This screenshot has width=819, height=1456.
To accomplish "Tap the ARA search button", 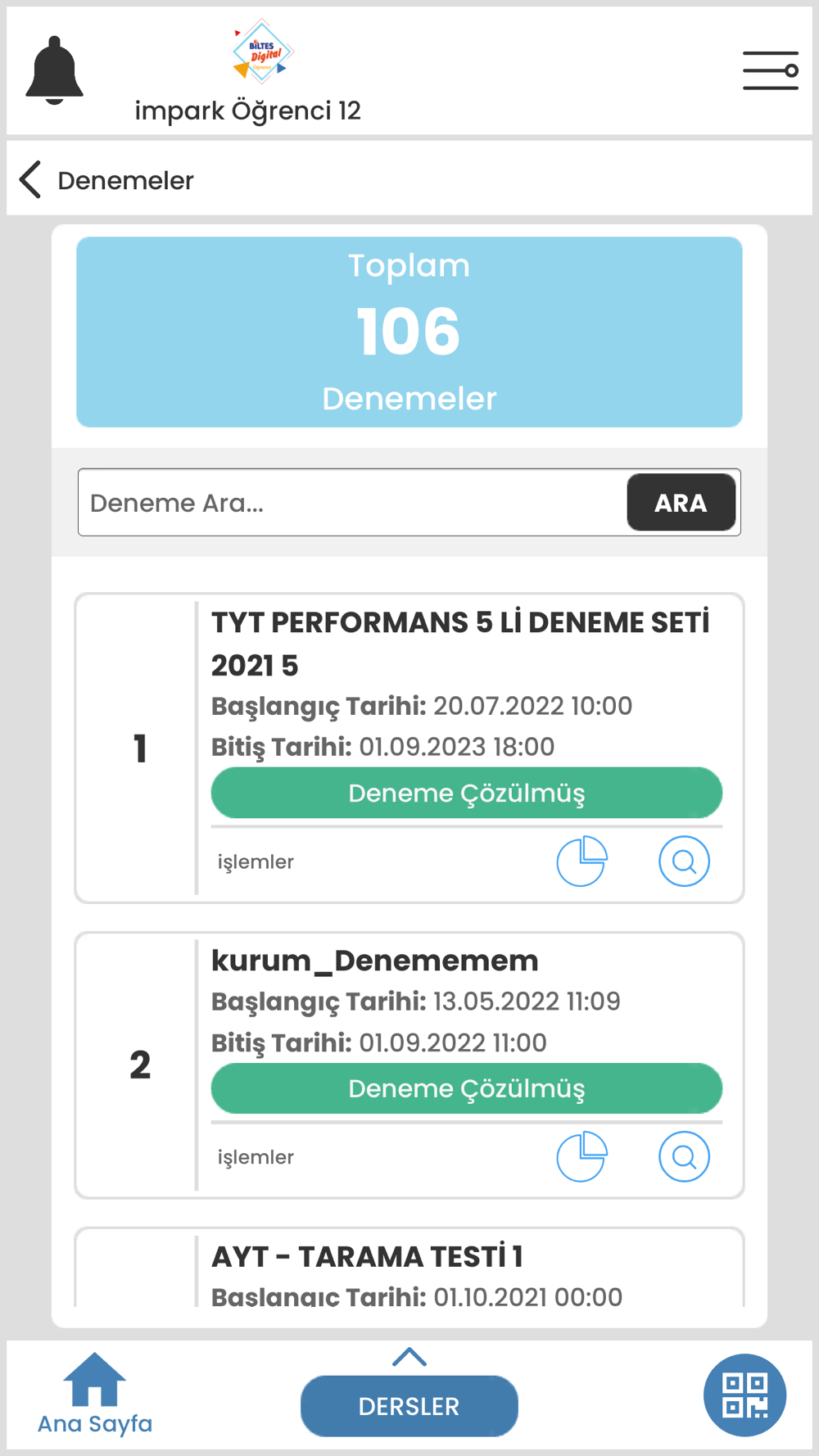I will tap(681, 503).
